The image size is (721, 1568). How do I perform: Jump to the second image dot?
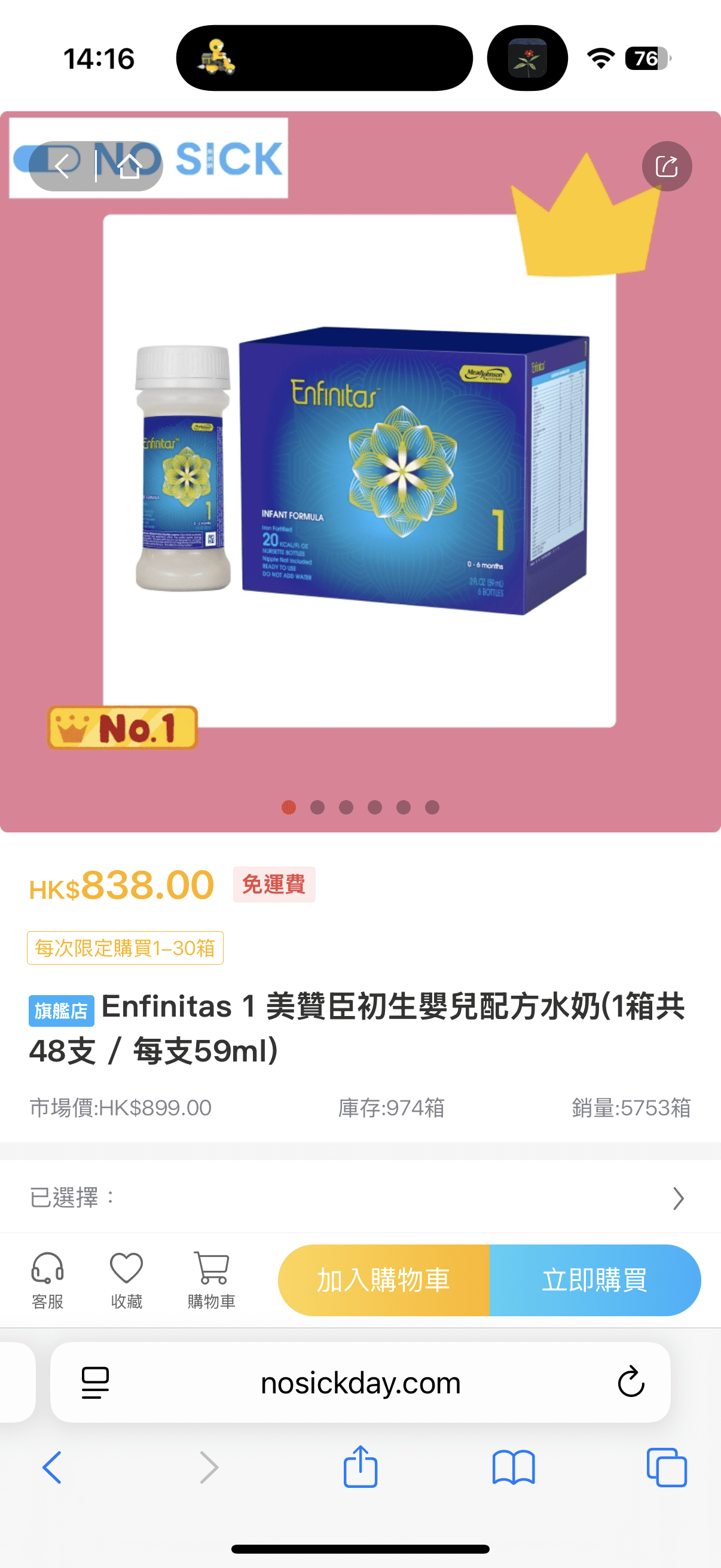(x=317, y=807)
